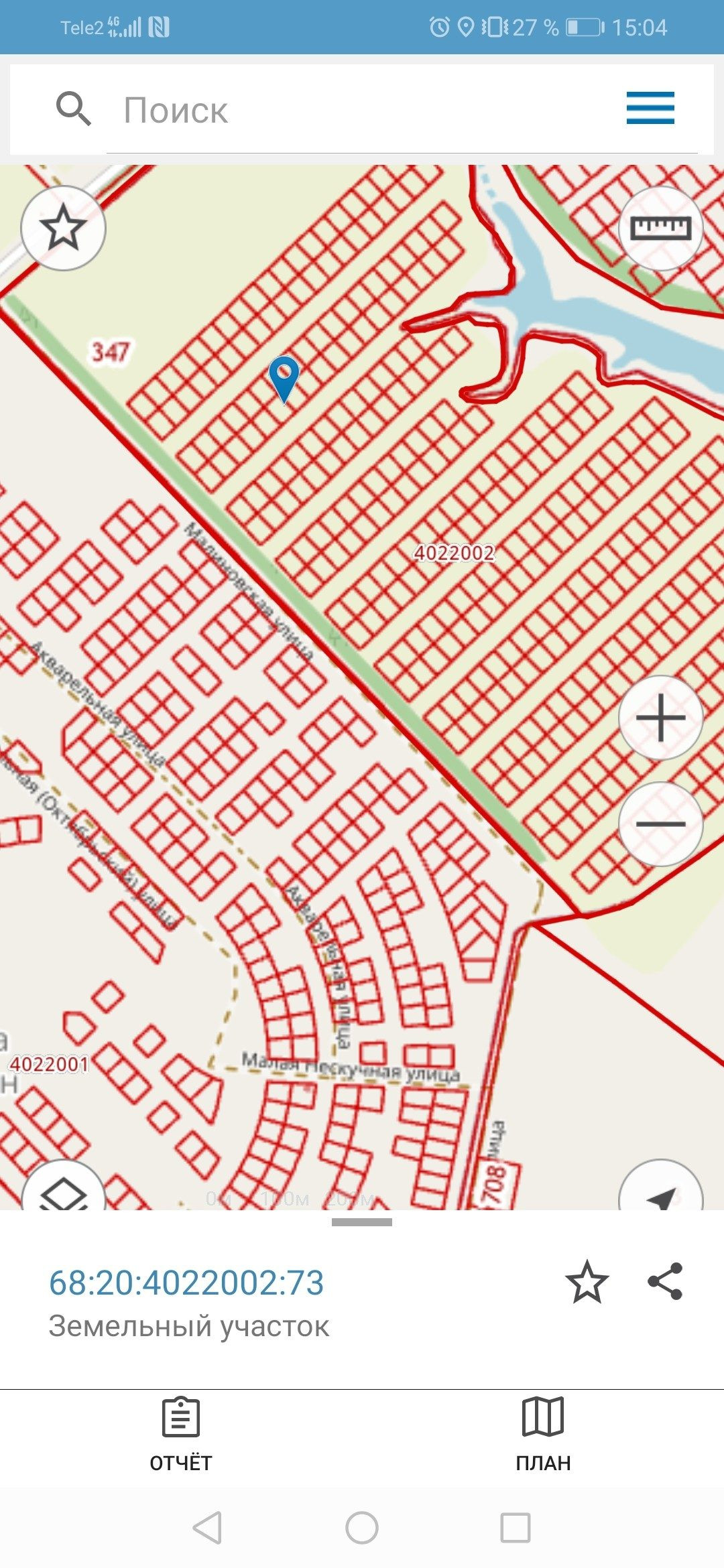Zoom out with the minus button
Screen dimensions: 724x1568
(660, 824)
